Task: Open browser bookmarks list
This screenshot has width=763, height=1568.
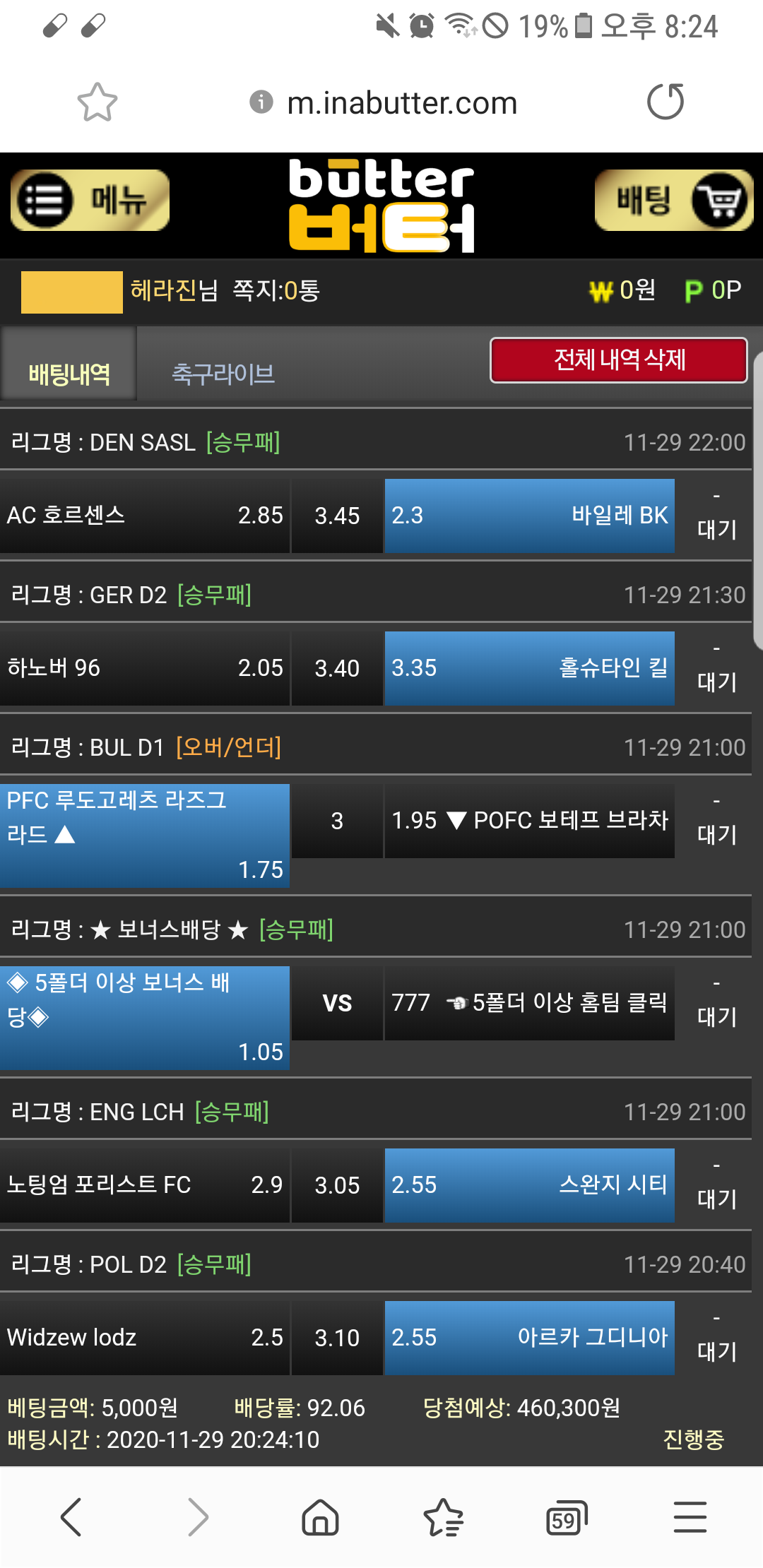Action: point(443,1516)
